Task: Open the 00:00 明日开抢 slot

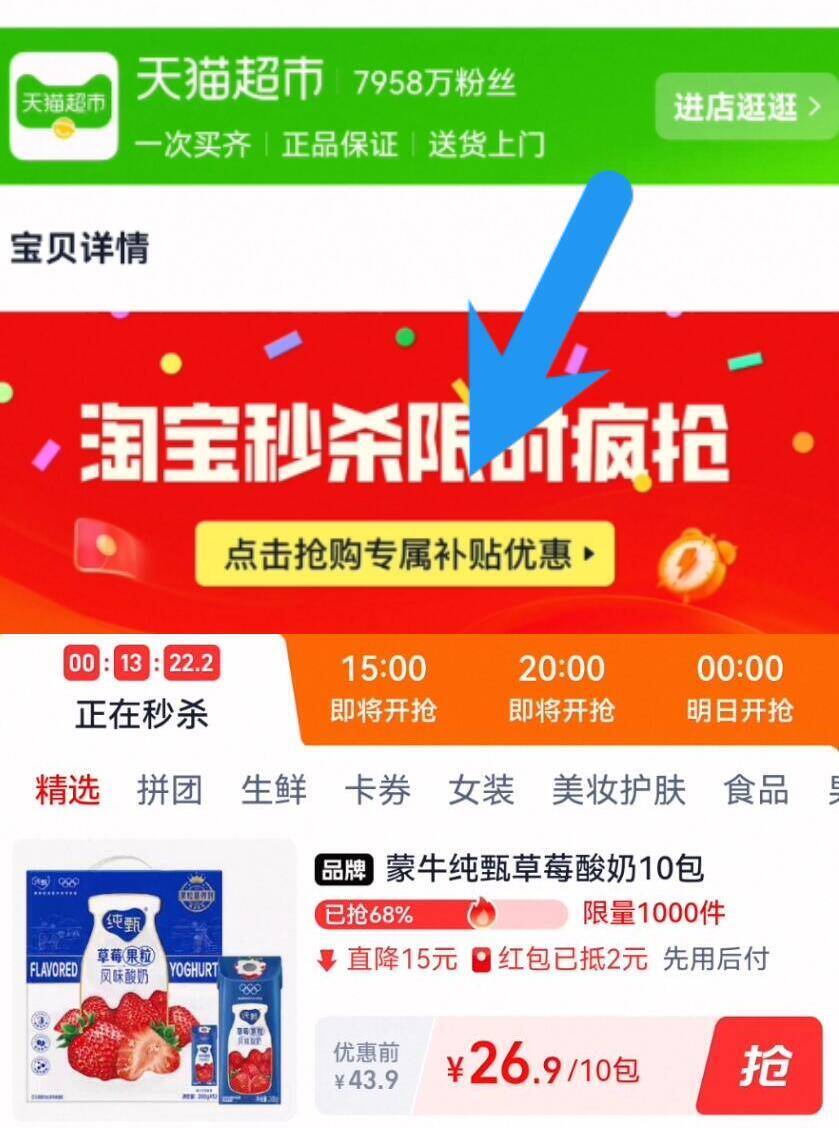Action: point(740,688)
